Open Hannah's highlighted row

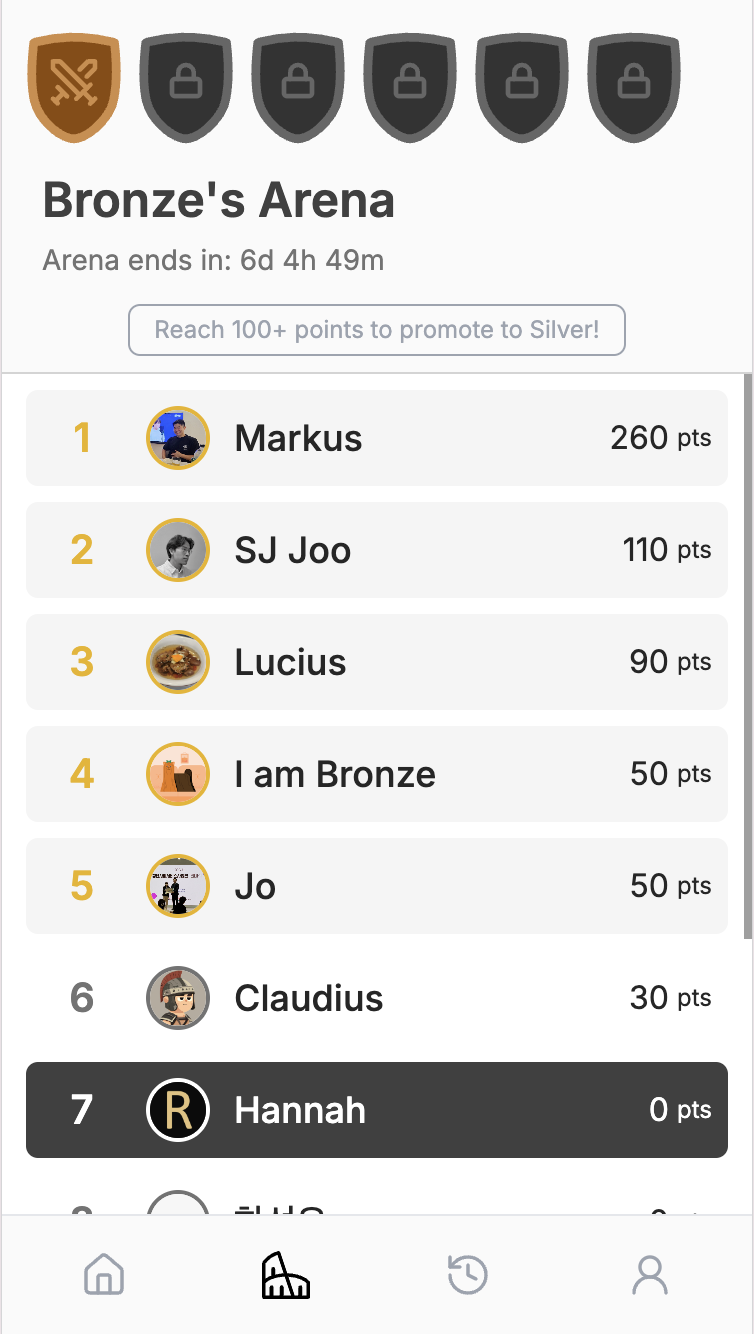(x=377, y=1110)
